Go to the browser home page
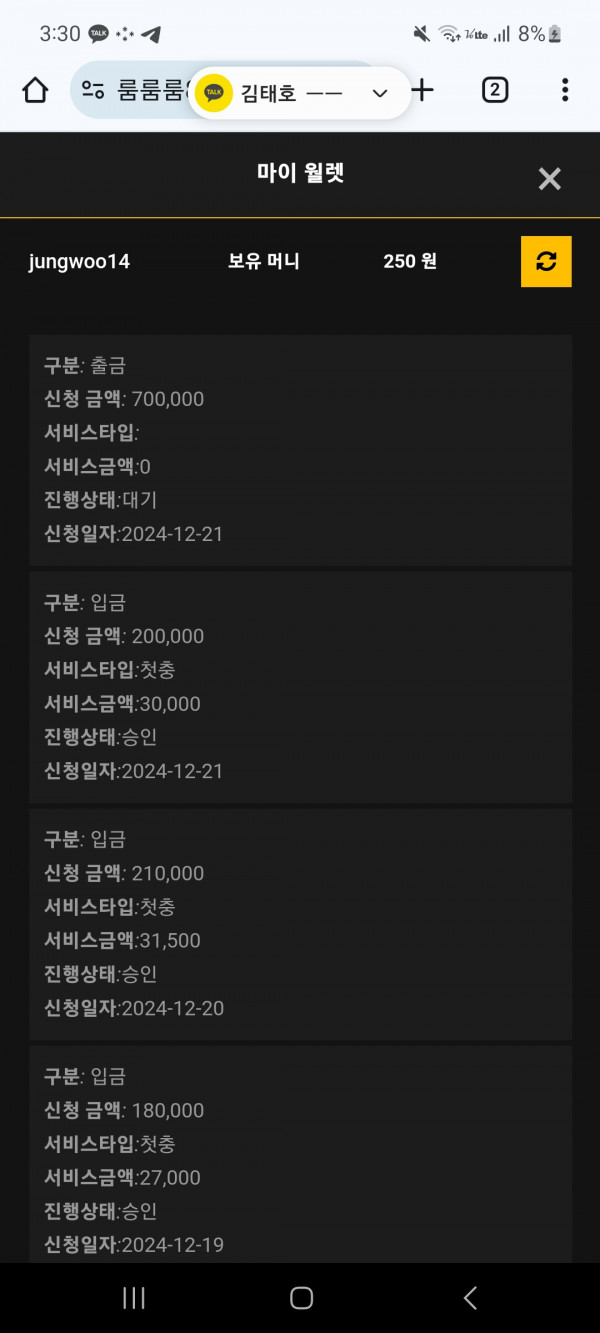The height and width of the screenshot is (1333, 600). tap(35, 91)
